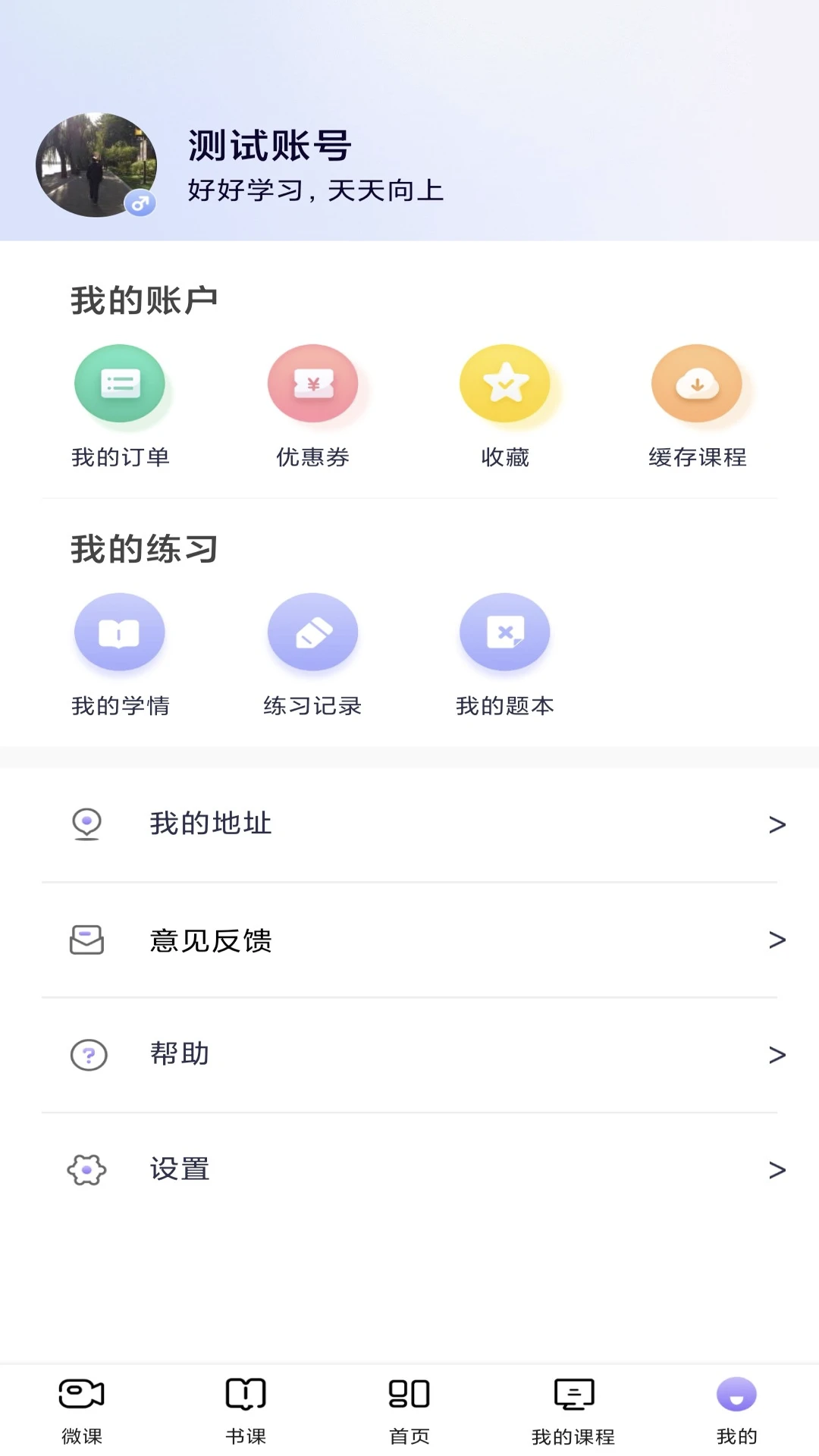Expand the 意见反馈 row chevron

[x=778, y=940]
